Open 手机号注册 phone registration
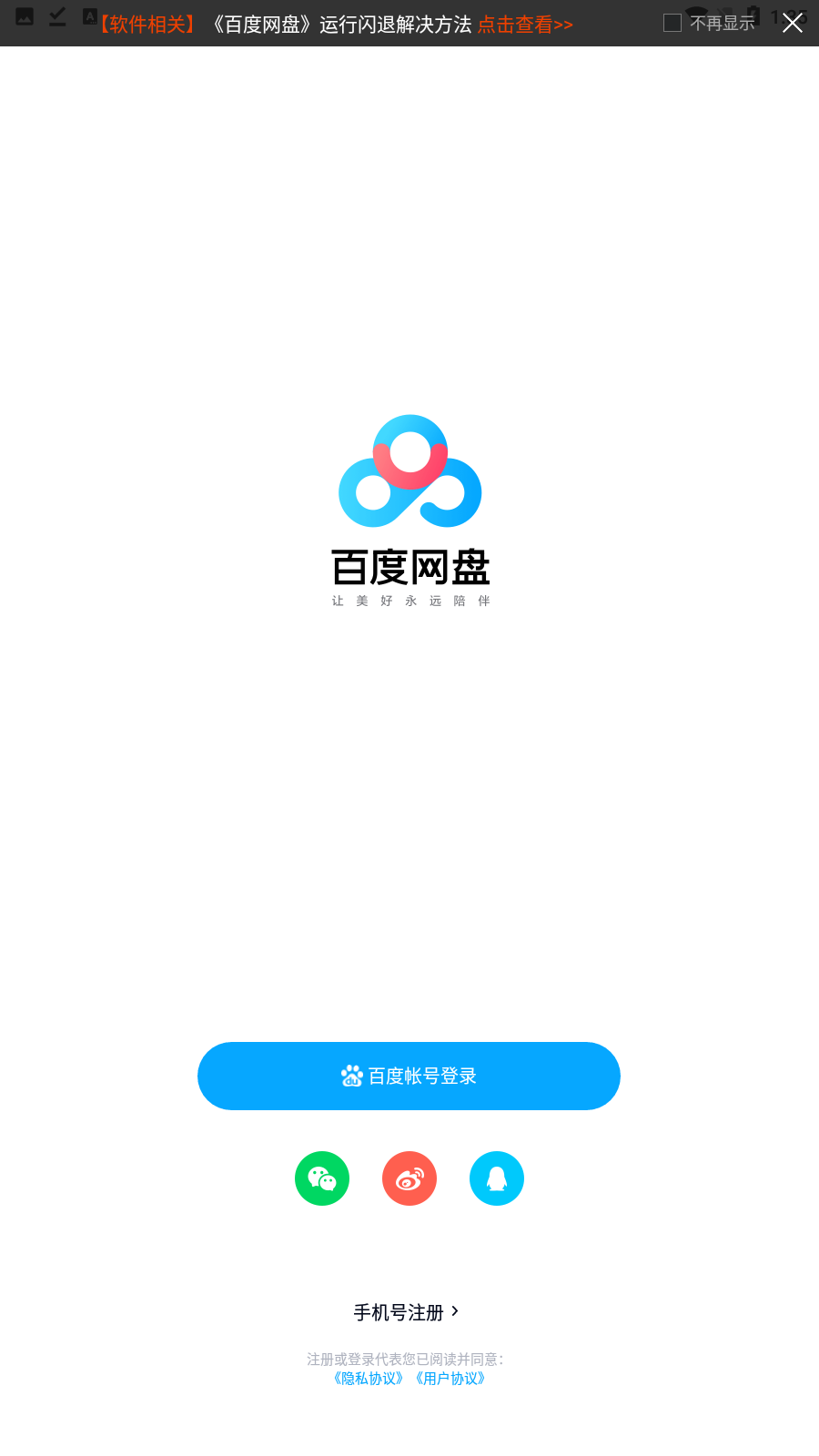This screenshot has width=819, height=1456. pyautogui.click(x=407, y=1312)
